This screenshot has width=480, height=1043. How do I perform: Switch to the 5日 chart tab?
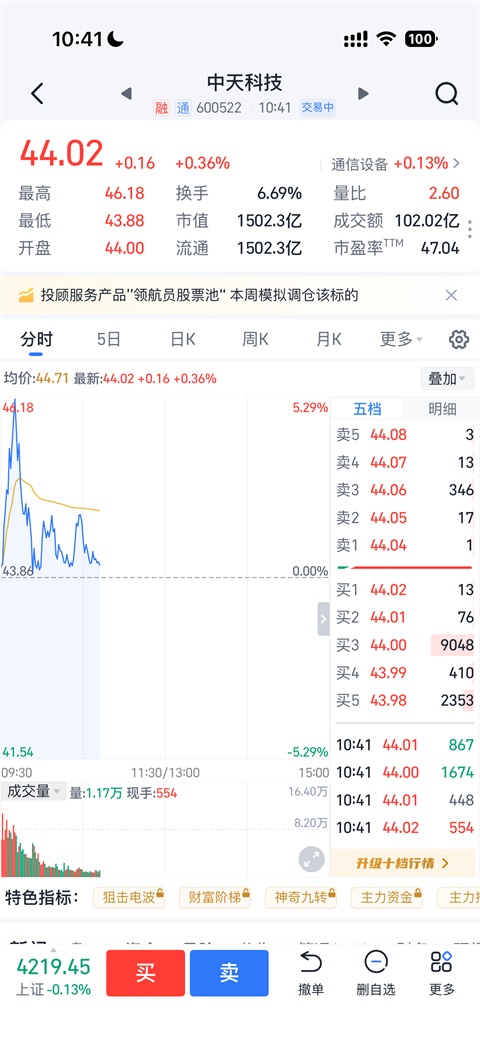pos(109,340)
